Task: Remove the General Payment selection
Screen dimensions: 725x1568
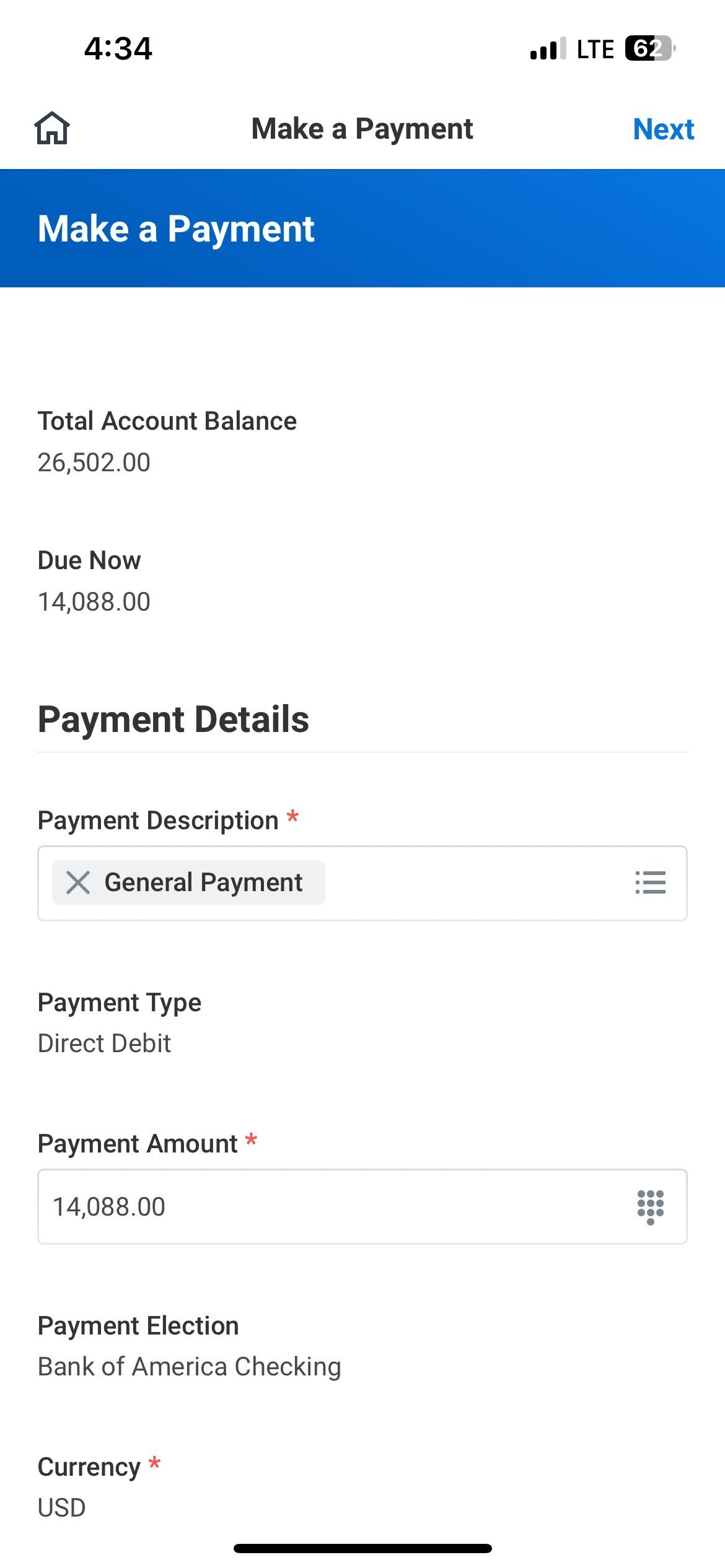Action: pos(78,882)
